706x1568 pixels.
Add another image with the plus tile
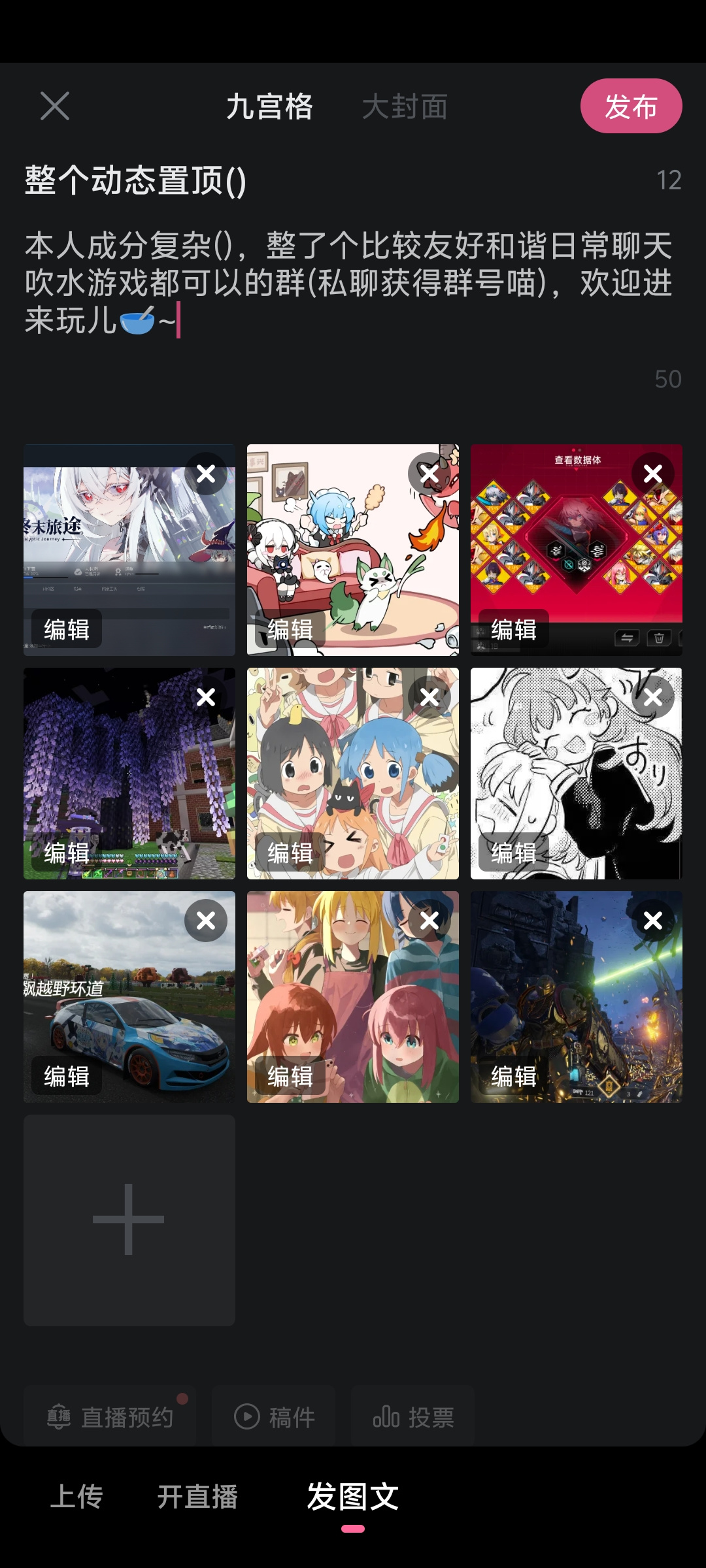(129, 1220)
